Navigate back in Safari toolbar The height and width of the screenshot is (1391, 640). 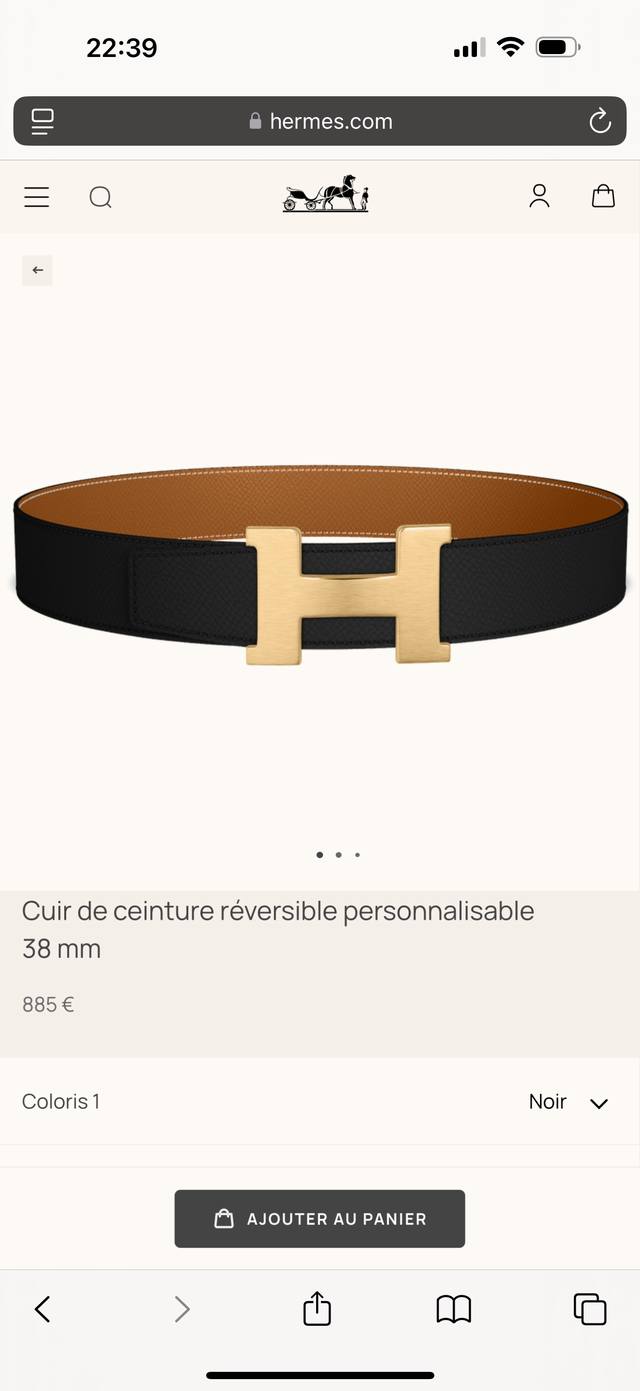tap(42, 1309)
